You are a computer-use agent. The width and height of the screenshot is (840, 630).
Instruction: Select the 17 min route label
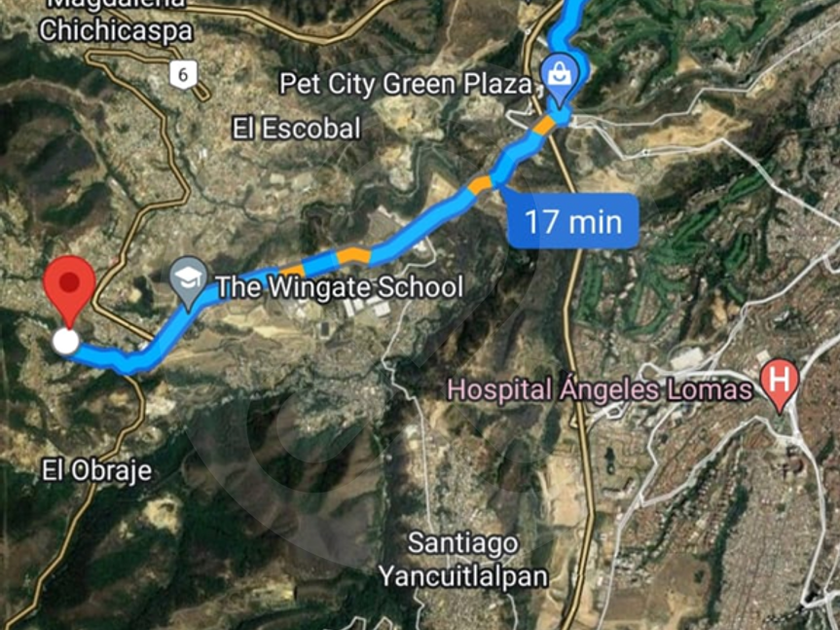573,221
